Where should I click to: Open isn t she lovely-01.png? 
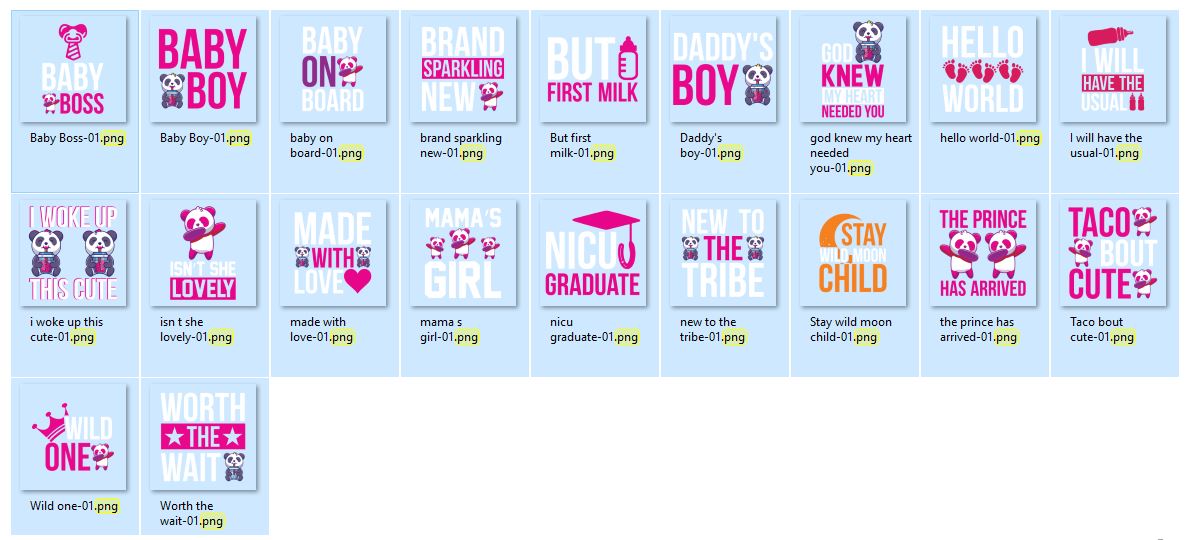(203, 253)
